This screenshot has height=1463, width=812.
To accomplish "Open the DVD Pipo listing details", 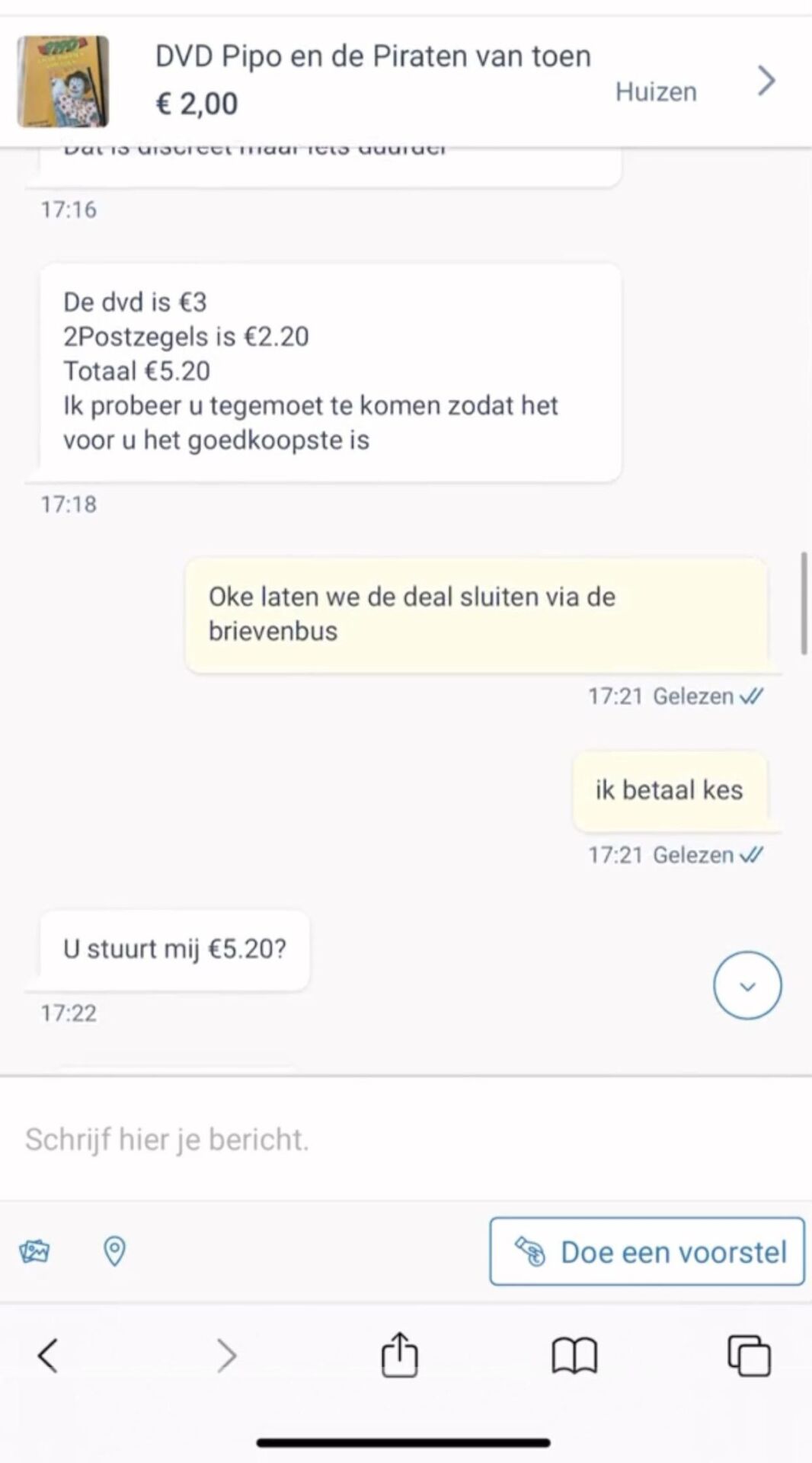I will click(766, 81).
